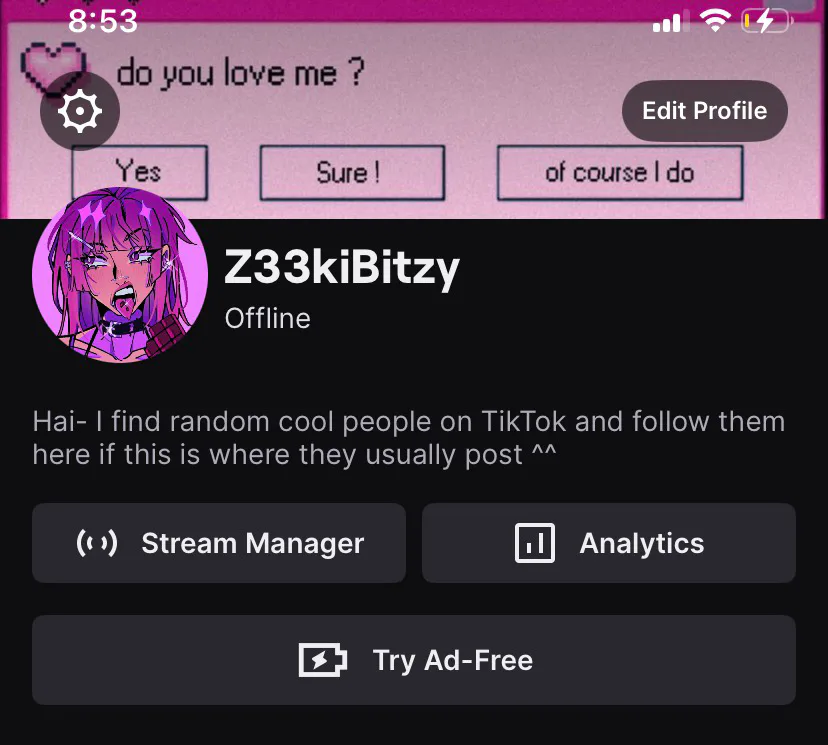Tap the Z33kiBitzy profile avatar
Viewport: 828px width, 745px height.
120,275
